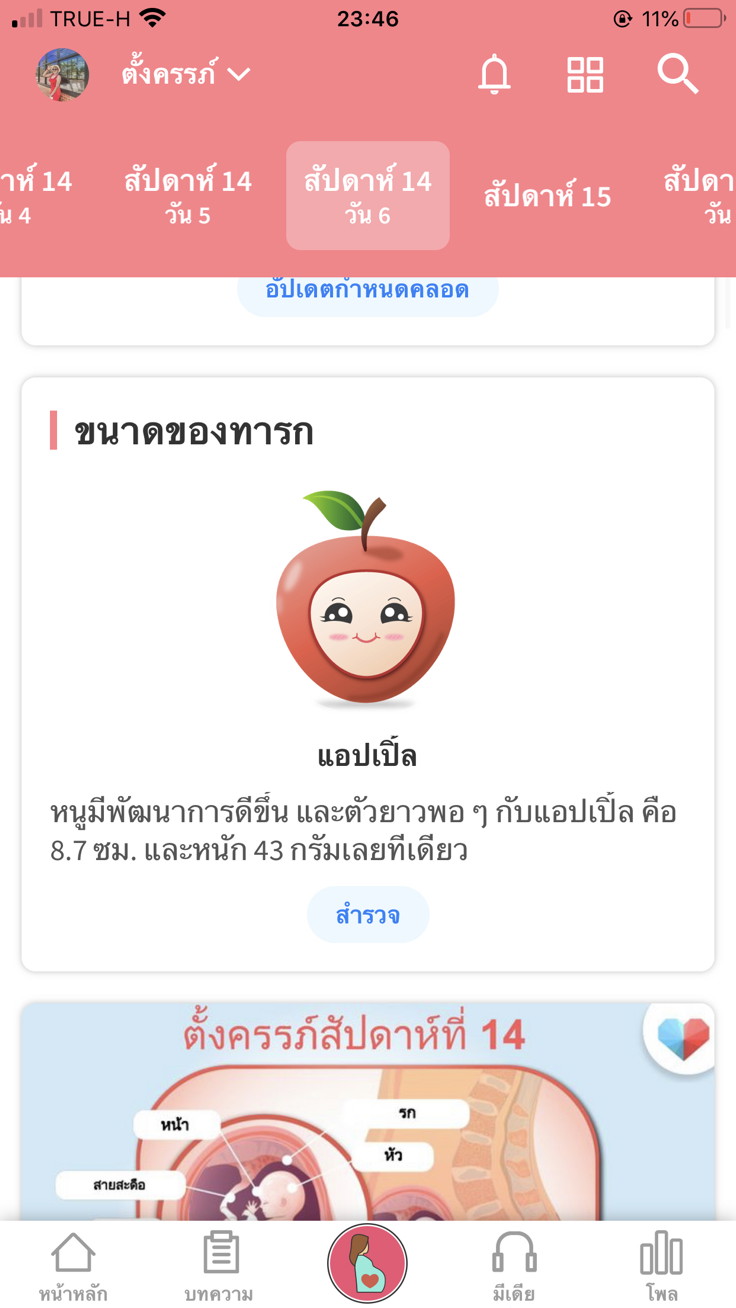Image resolution: width=736 pixels, height=1308 pixels.
Task: Tap the สำรวจ button
Action: tap(367, 914)
